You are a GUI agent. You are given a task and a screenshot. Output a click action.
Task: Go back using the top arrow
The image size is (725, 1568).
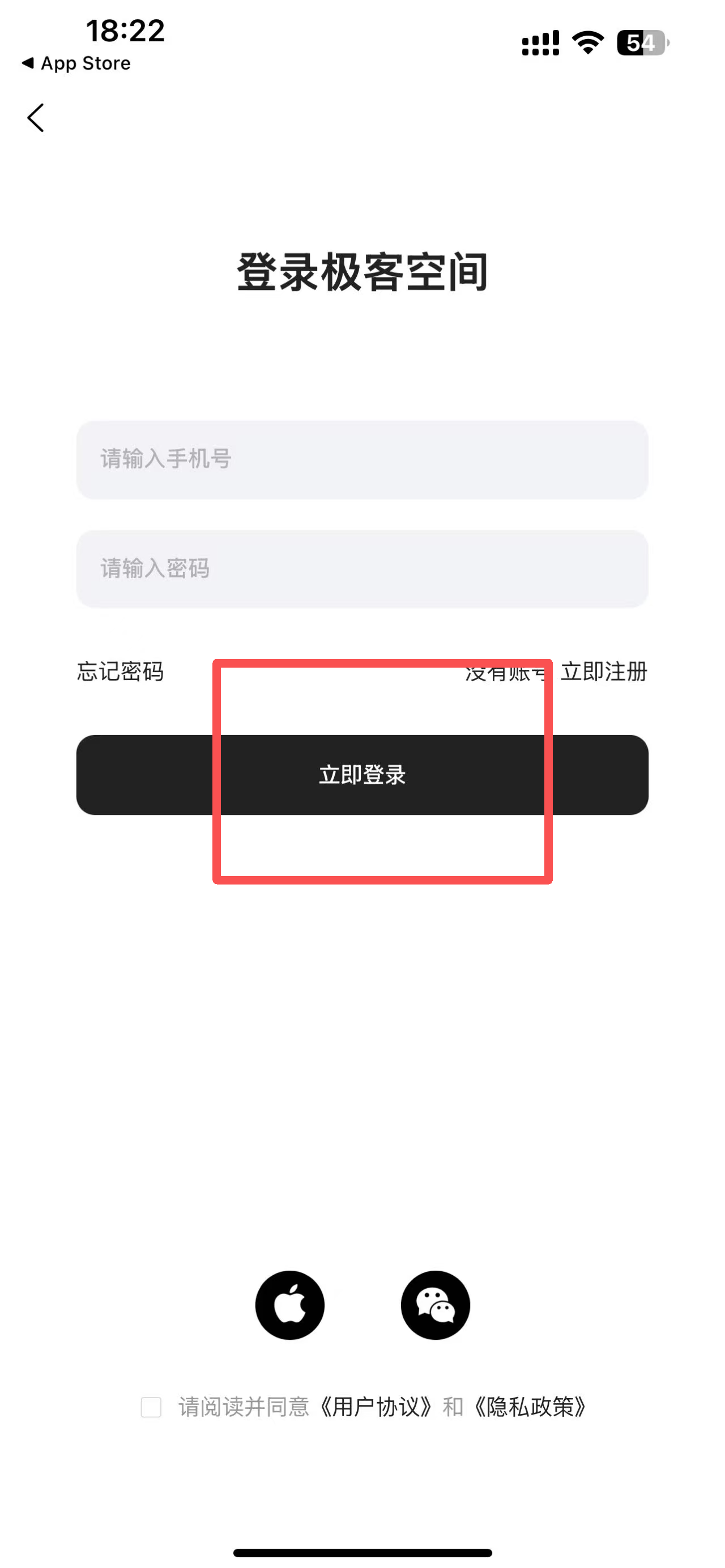pos(36,117)
